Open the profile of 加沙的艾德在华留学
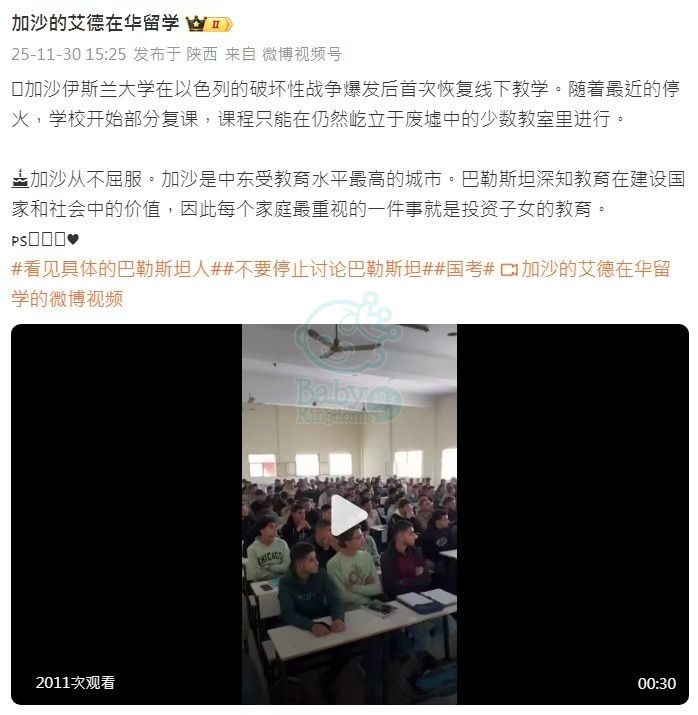 [95, 23]
